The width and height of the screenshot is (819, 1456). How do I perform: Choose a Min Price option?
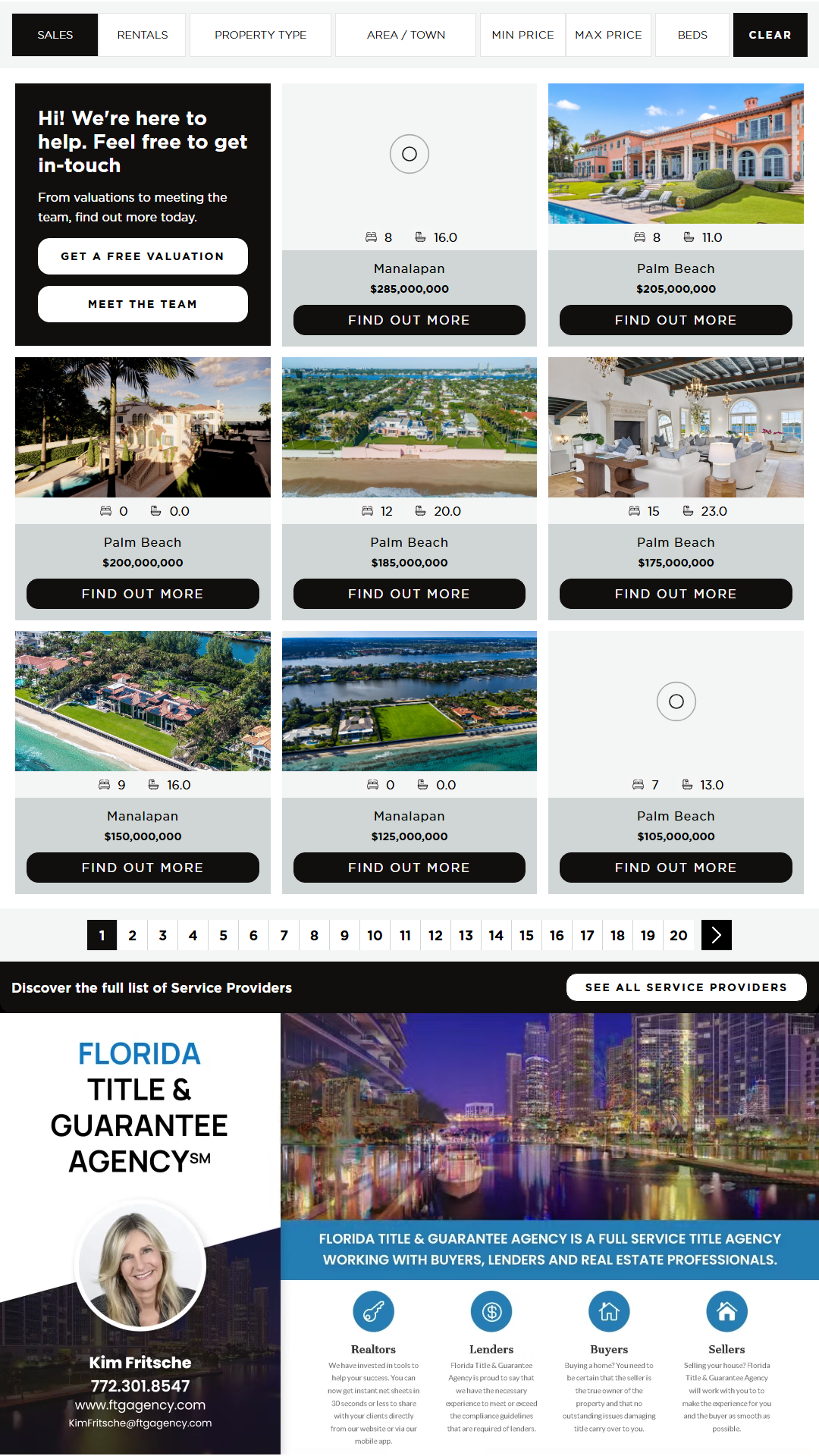[x=522, y=35]
